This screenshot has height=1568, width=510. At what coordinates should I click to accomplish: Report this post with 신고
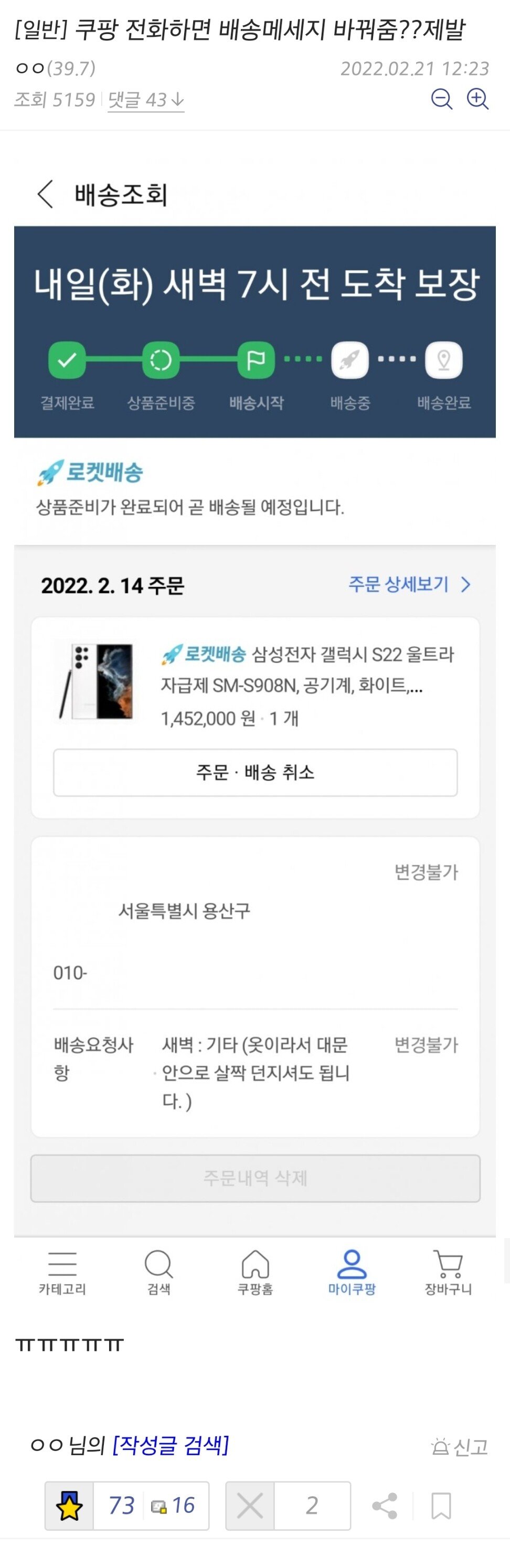pos(460,1446)
